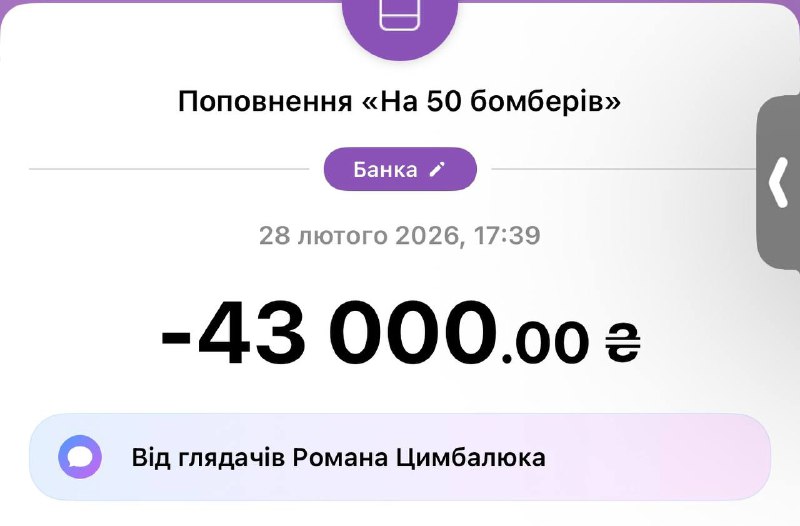Open the comment «Від глядачів Романа Цимбалюка»
The height and width of the screenshot is (526, 800).
coord(400,458)
